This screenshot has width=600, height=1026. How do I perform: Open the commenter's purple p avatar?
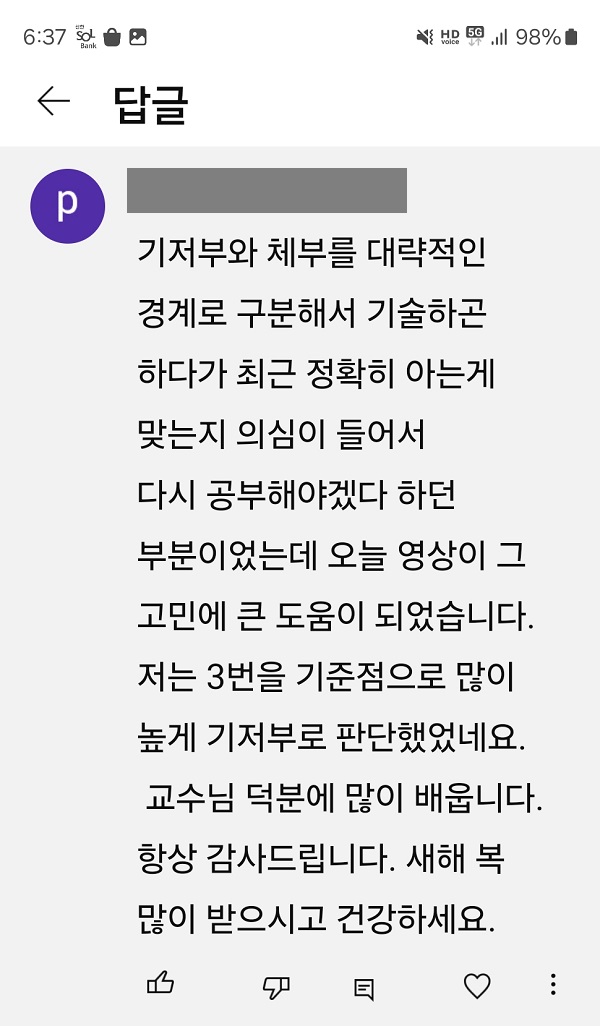[x=67, y=206]
